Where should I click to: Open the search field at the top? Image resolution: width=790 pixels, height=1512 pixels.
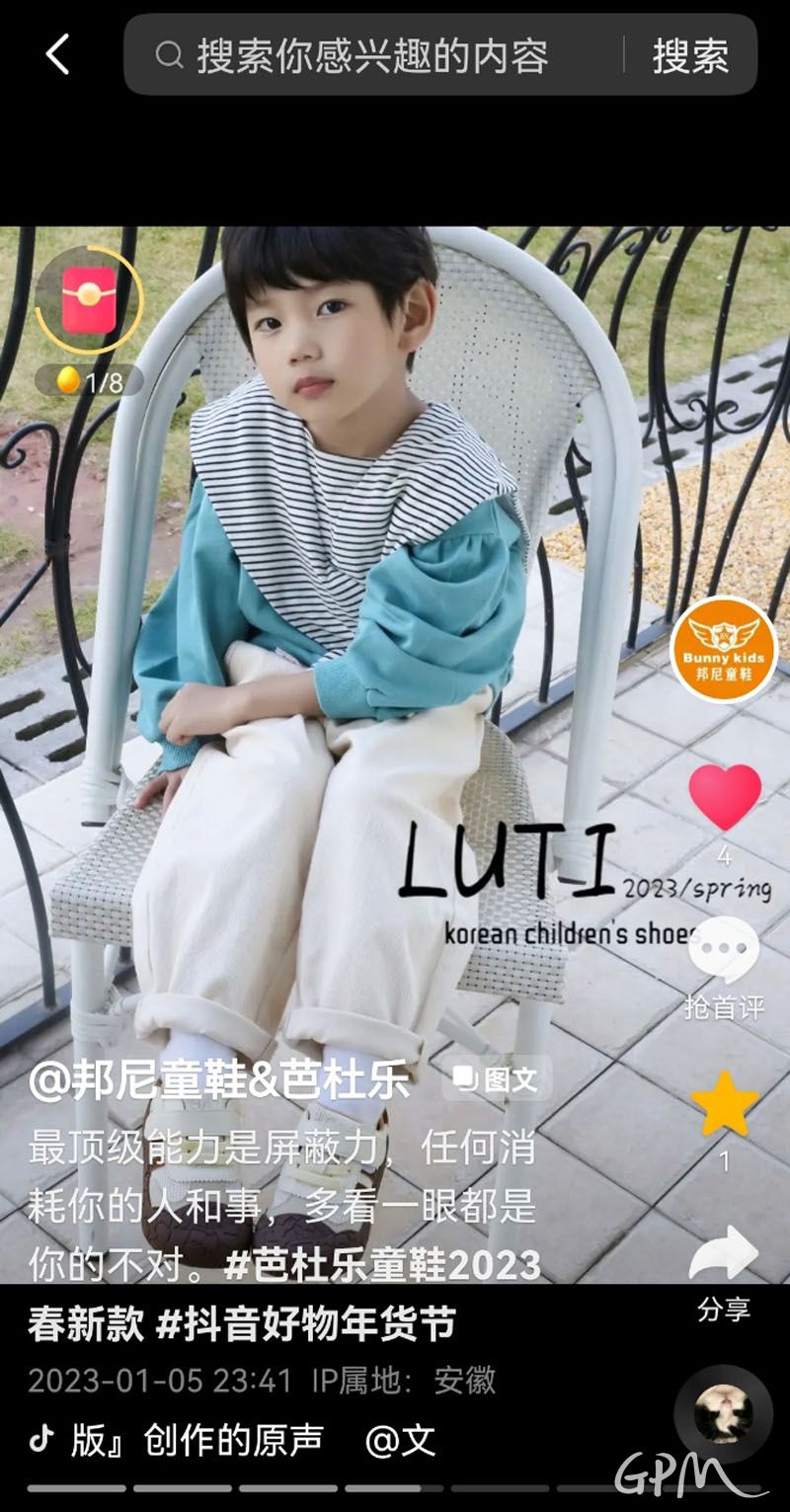pyautogui.click(x=375, y=55)
